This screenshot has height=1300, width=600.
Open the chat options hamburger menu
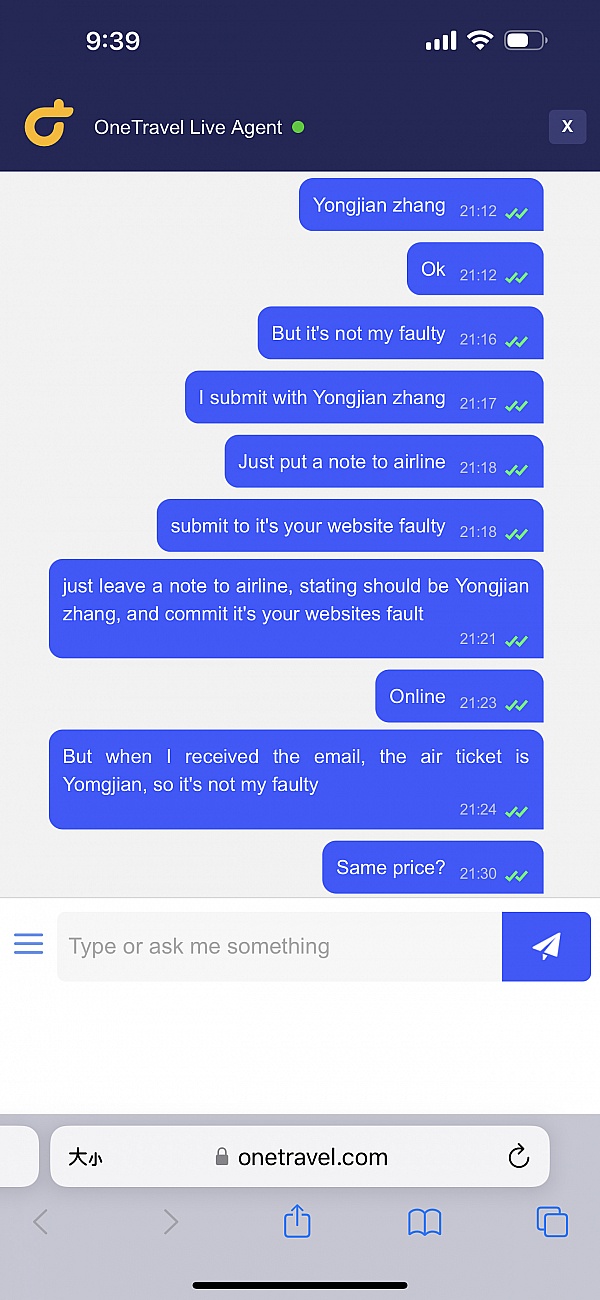tap(28, 943)
